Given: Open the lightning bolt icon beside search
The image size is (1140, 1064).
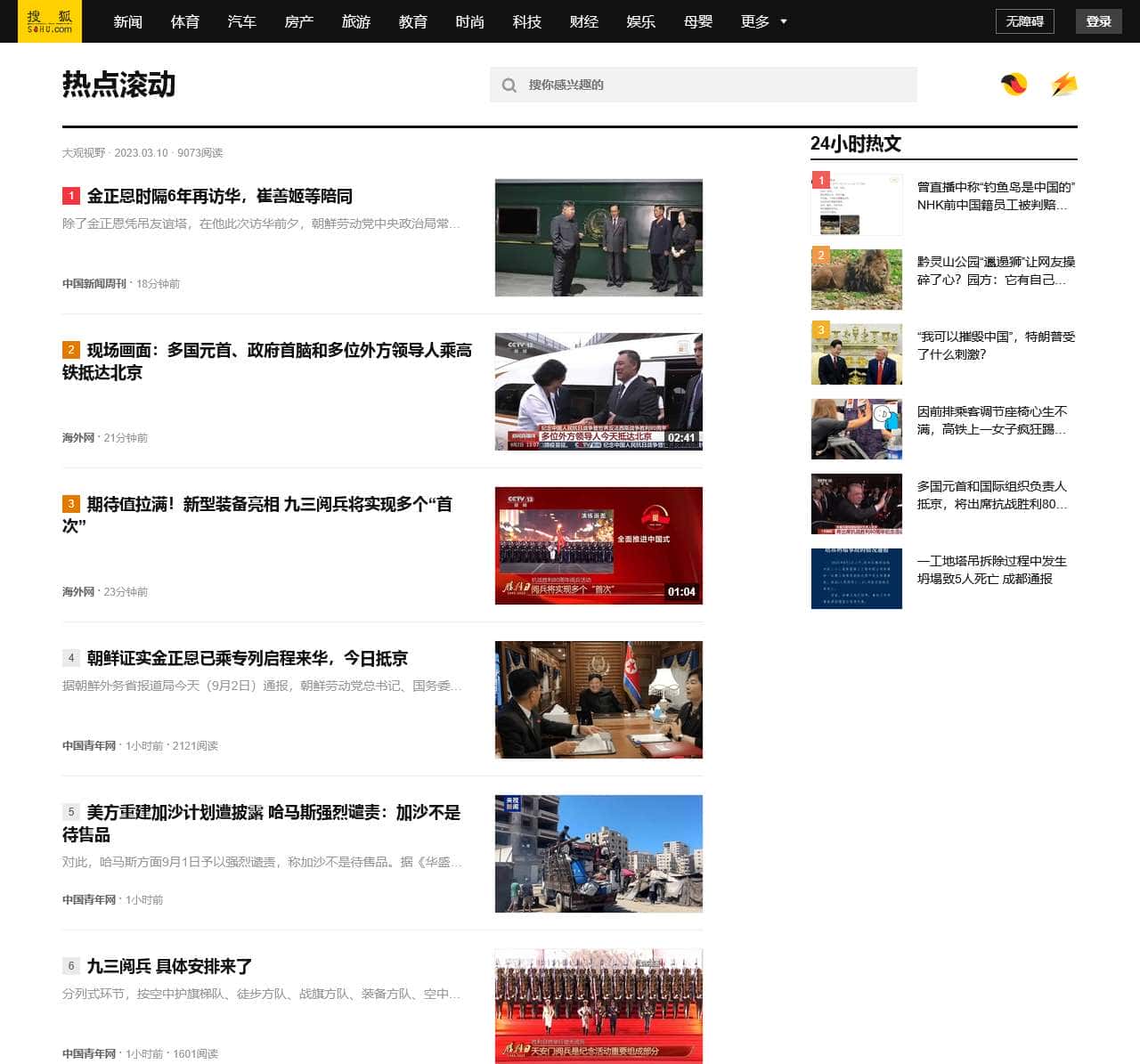Looking at the screenshot, I should click(1064, 85).
